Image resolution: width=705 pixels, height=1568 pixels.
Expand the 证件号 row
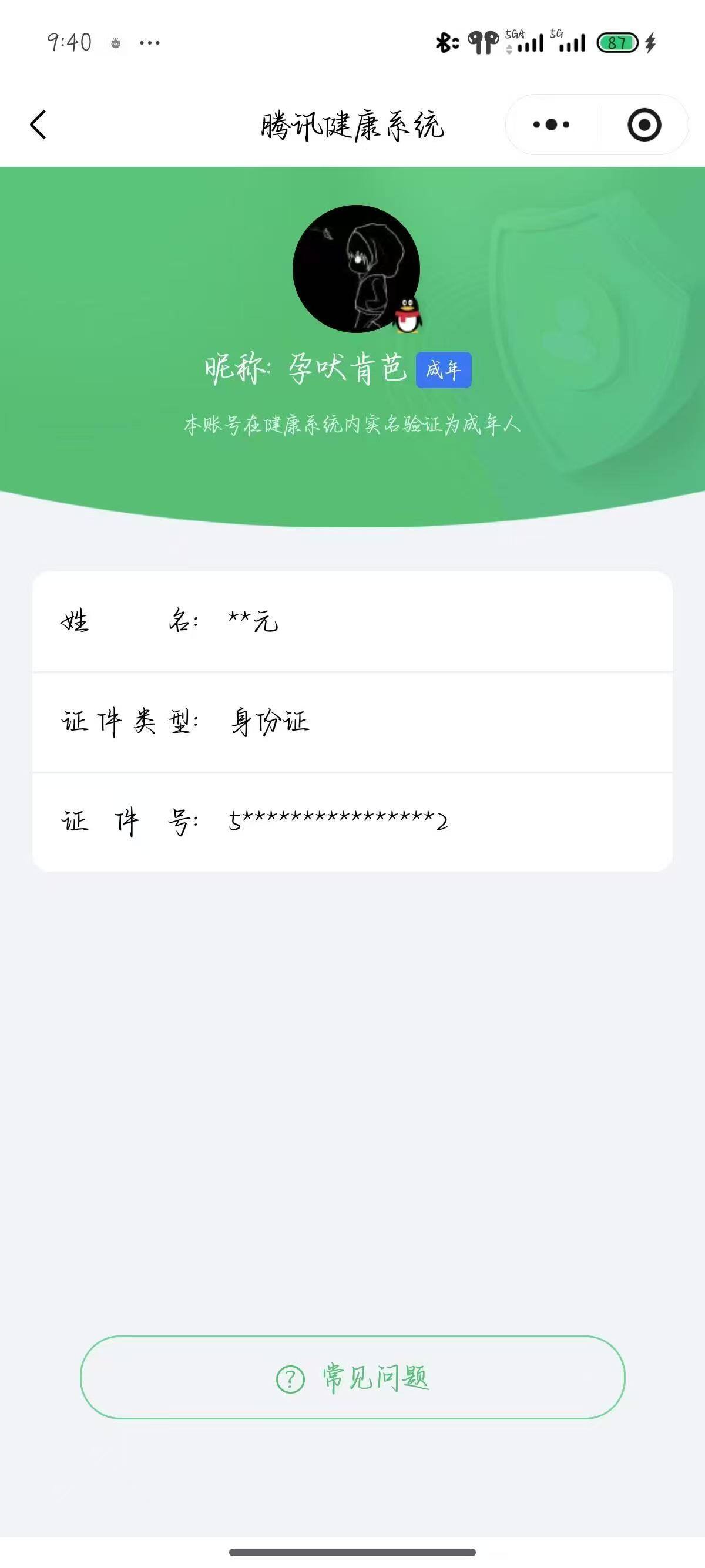pos(352,822)
